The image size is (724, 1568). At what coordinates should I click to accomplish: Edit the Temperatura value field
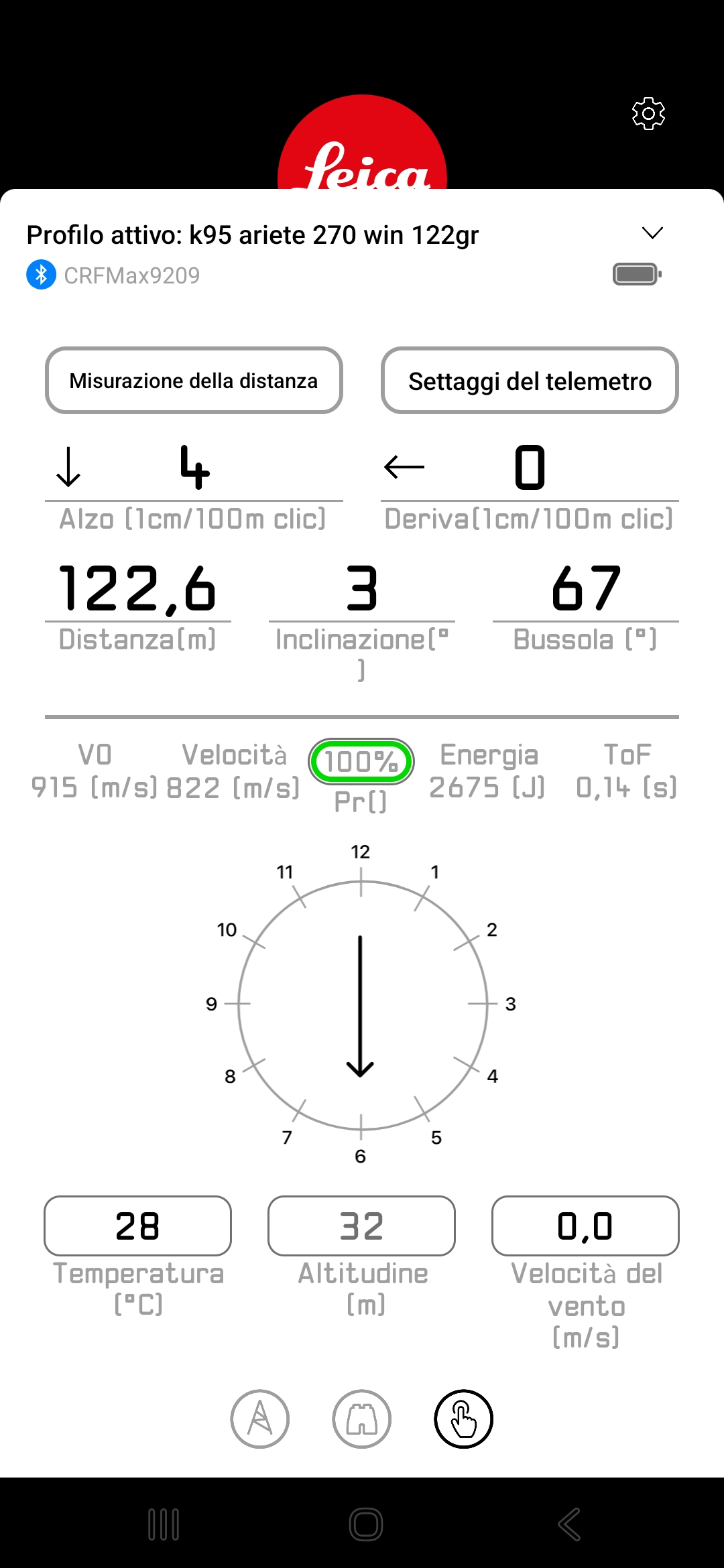[x=137, y=1226]
